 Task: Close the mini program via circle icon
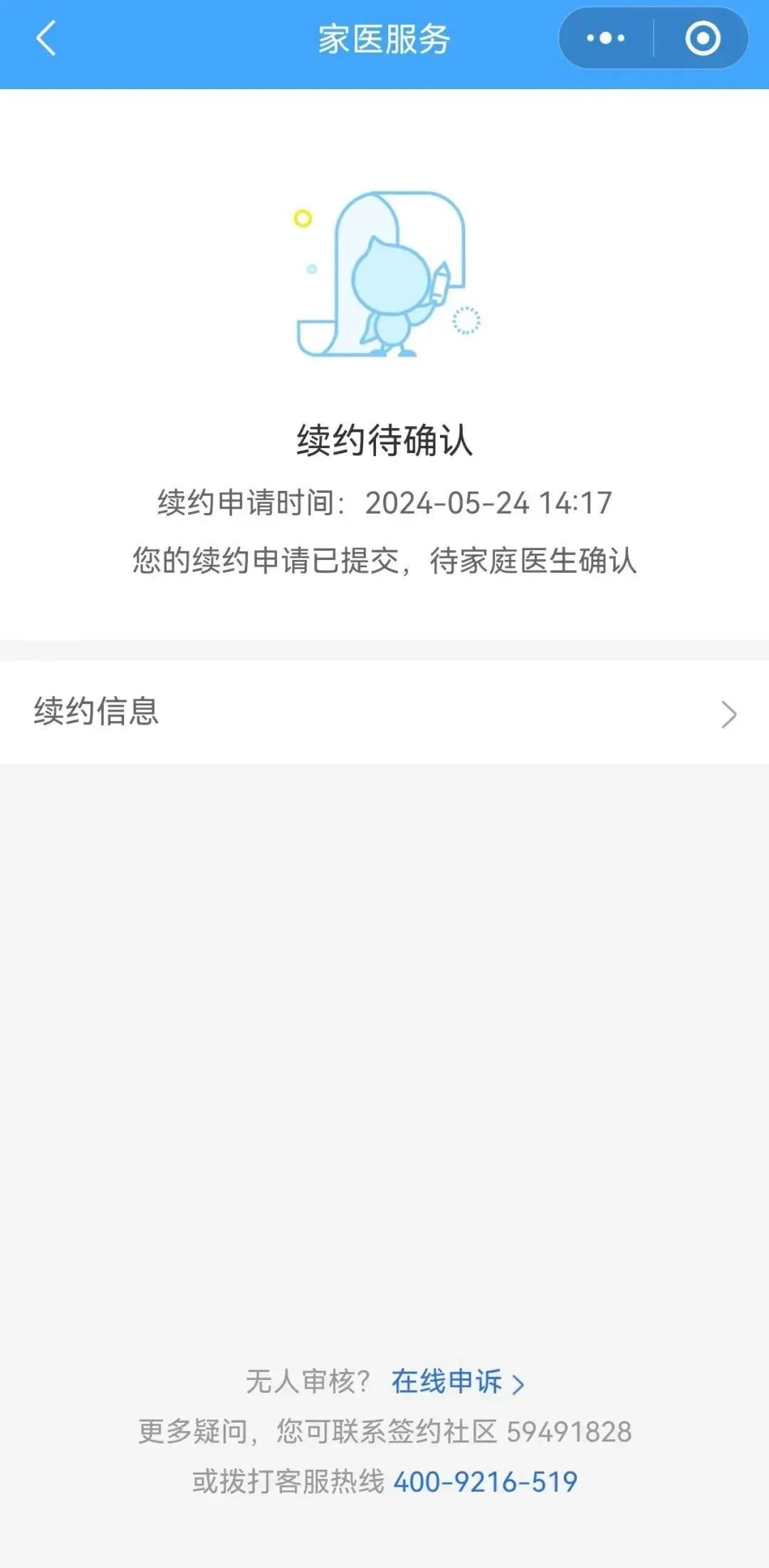click(702, 38)
